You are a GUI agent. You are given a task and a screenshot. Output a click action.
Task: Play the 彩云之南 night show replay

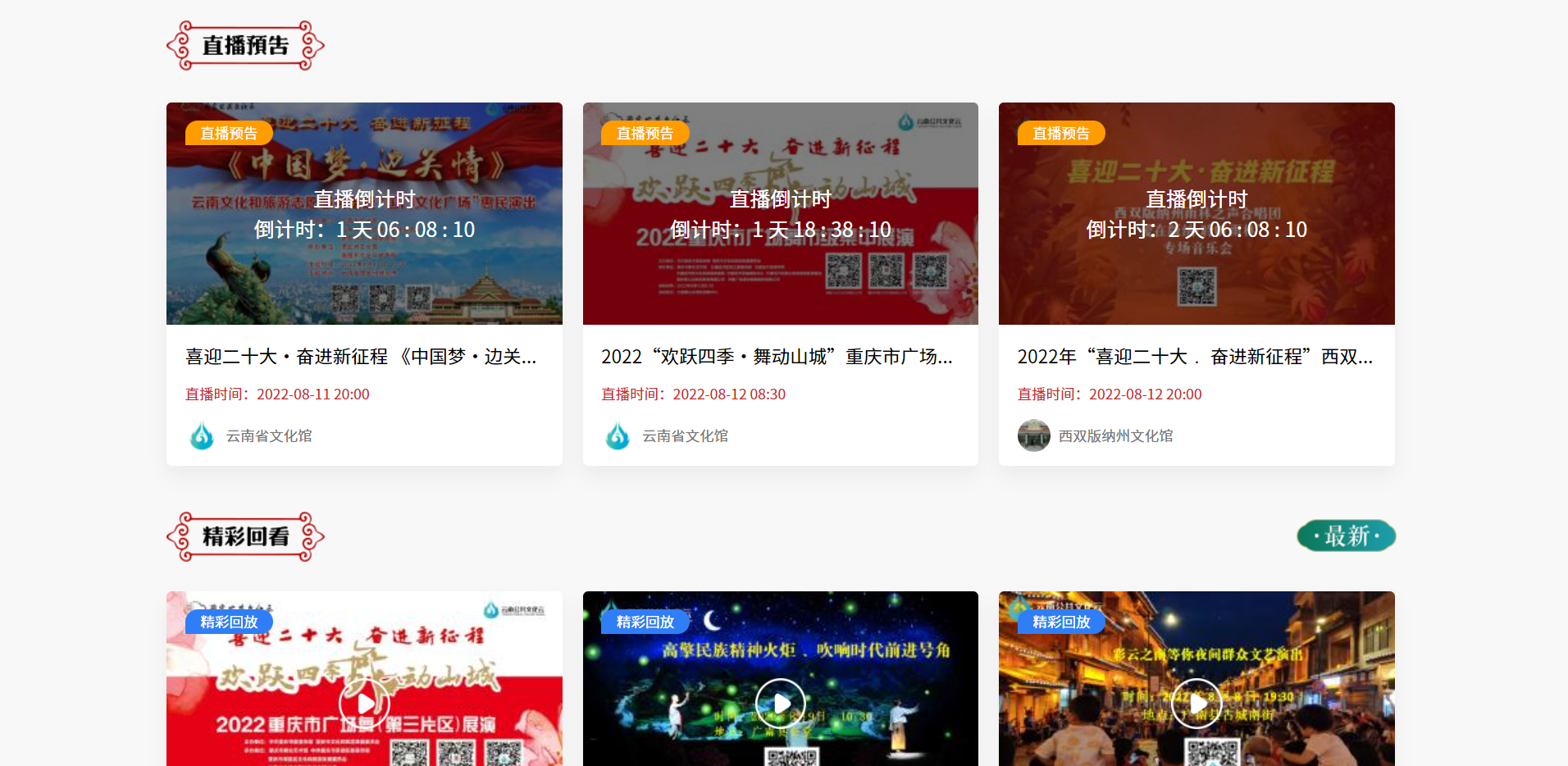coord(1197,703)
